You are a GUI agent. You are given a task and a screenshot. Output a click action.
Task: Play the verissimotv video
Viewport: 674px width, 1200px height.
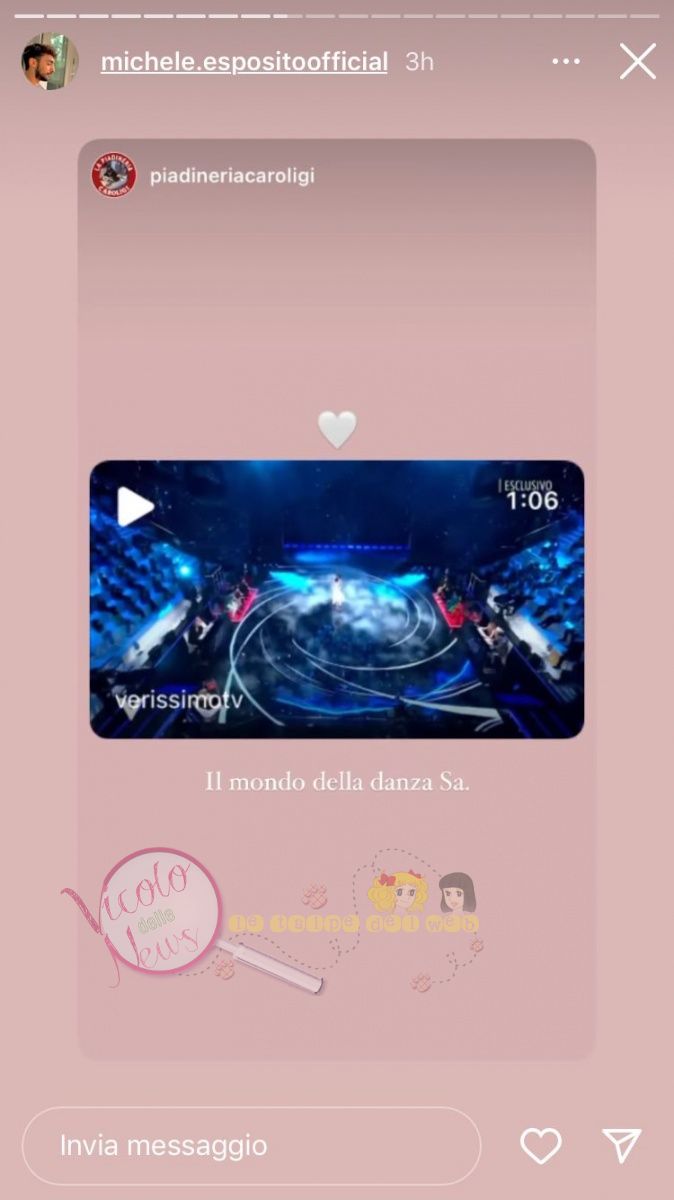[x=136, y=507]
